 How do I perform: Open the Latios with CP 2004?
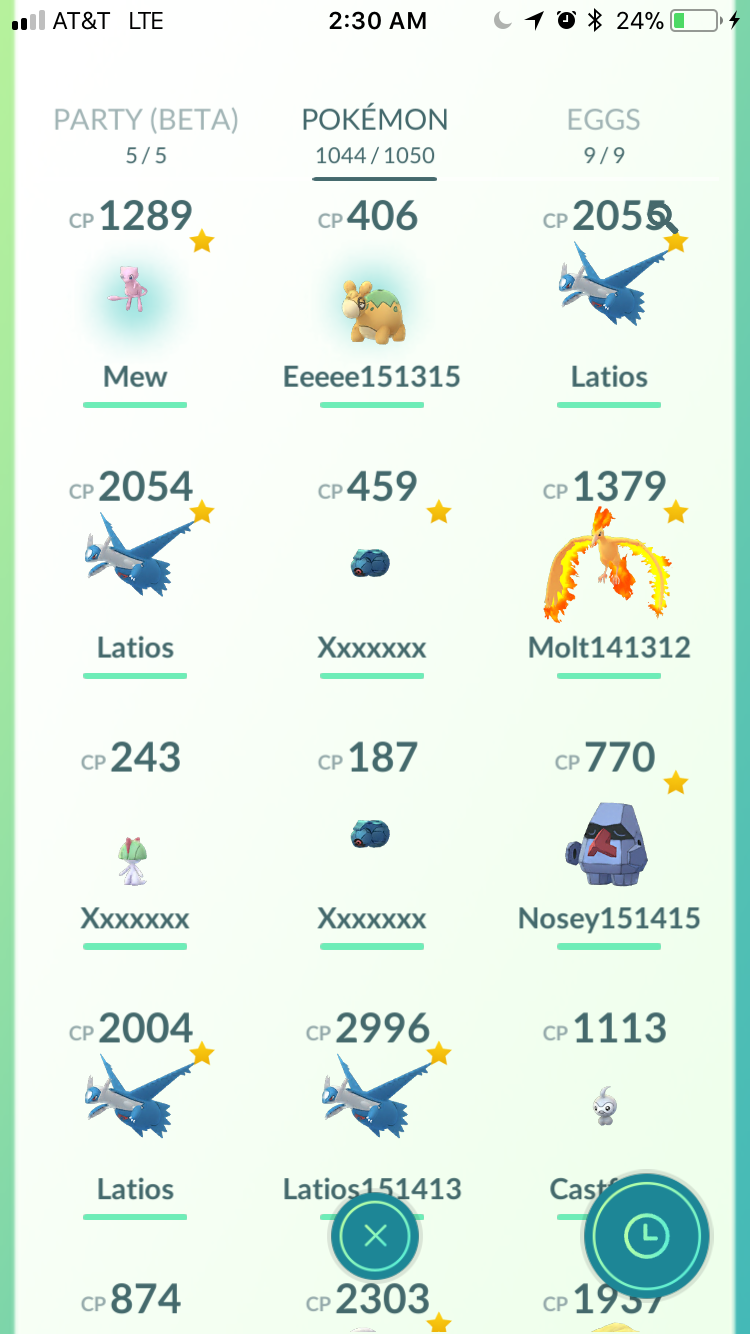[136, 1115]
